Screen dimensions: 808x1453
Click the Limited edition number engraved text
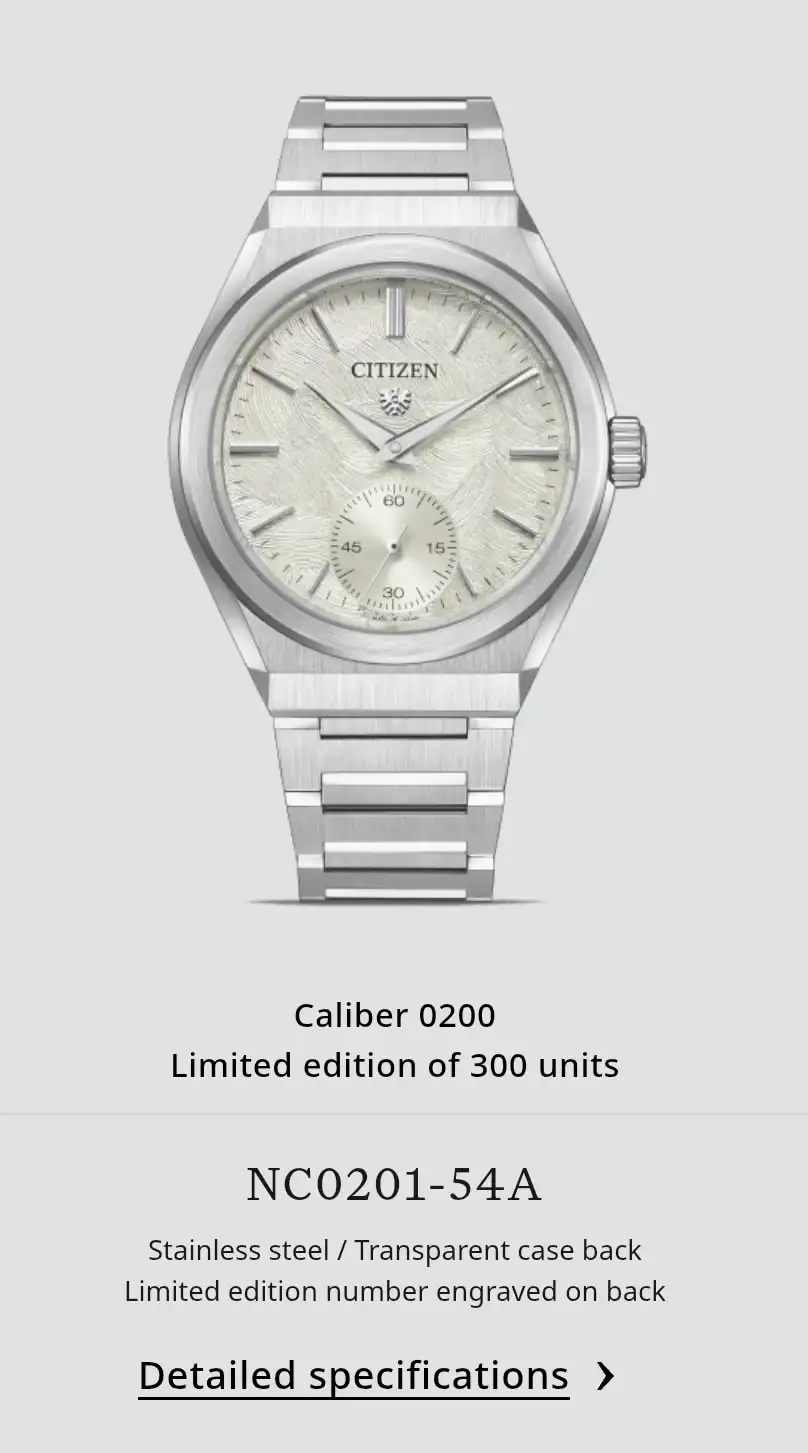[x=394, y=1291]
